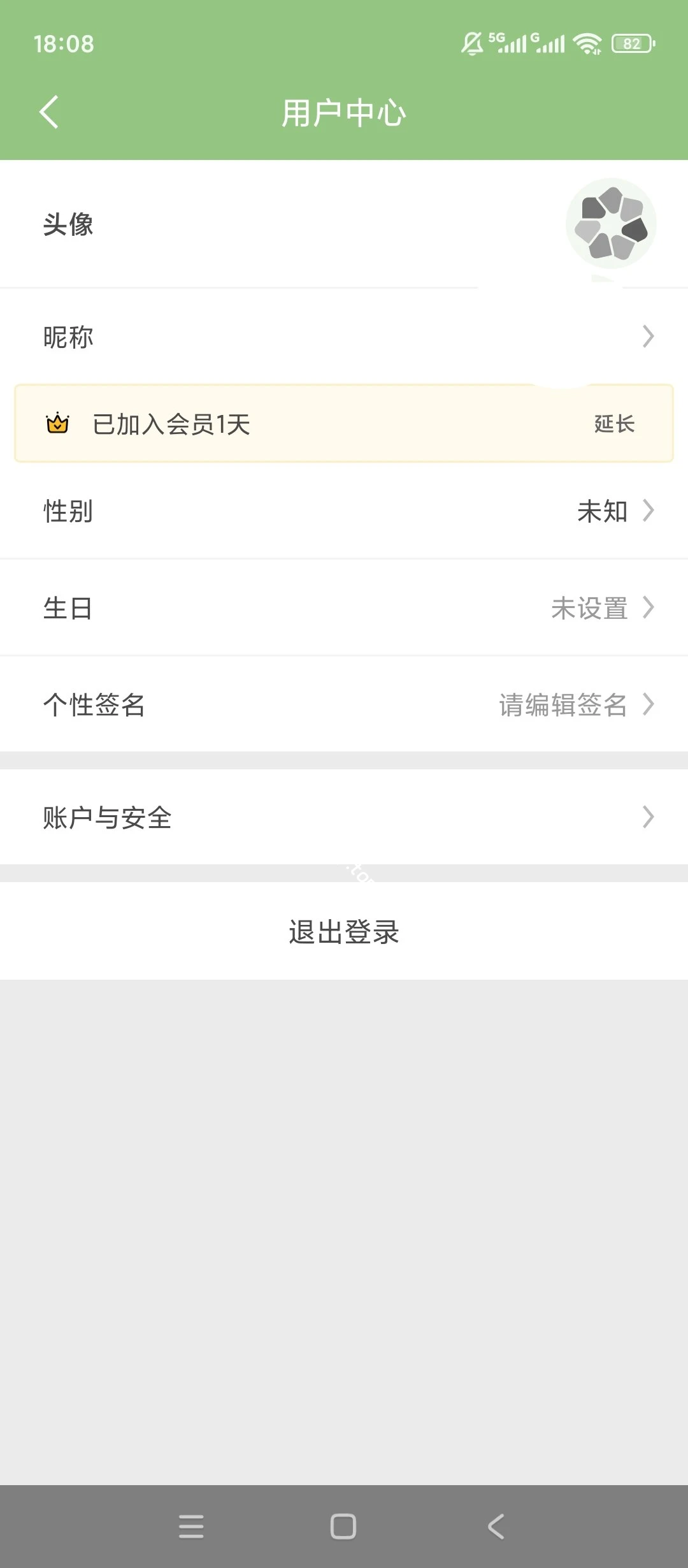Go back from 用户中心 page
This screenshot has width=688, height=1568.
49,112
